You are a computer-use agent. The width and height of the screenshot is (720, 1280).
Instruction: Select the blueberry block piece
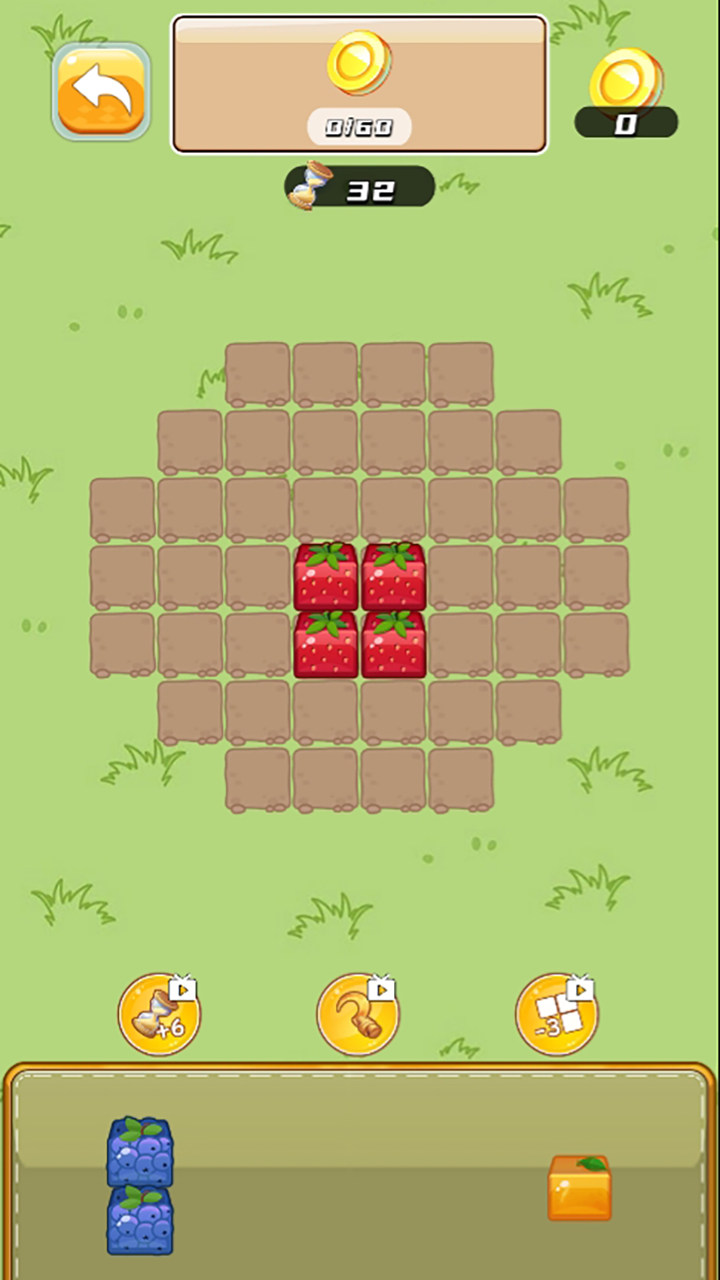(140, 1186)
